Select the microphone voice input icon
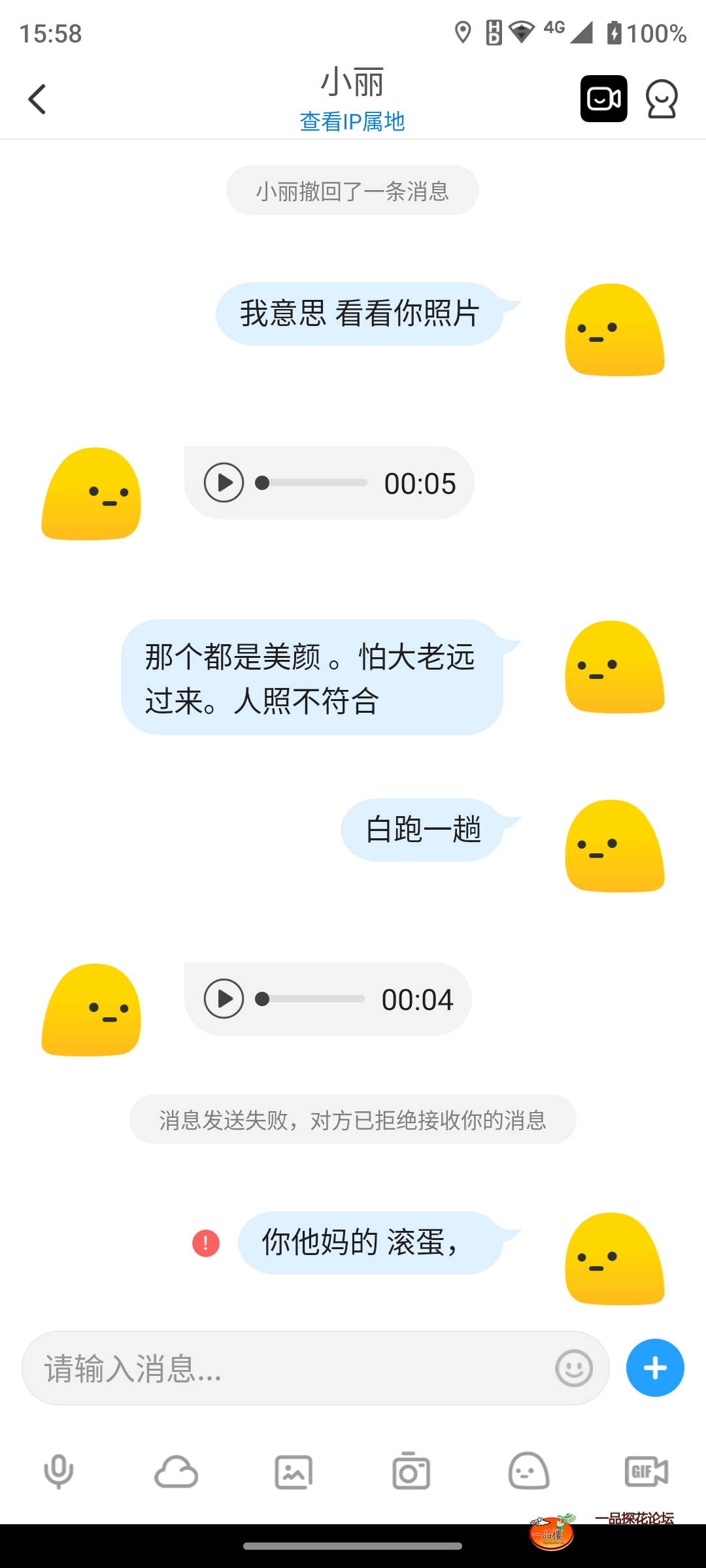Viewport: 706px width, 1568px height. [x=58, y=1472]
